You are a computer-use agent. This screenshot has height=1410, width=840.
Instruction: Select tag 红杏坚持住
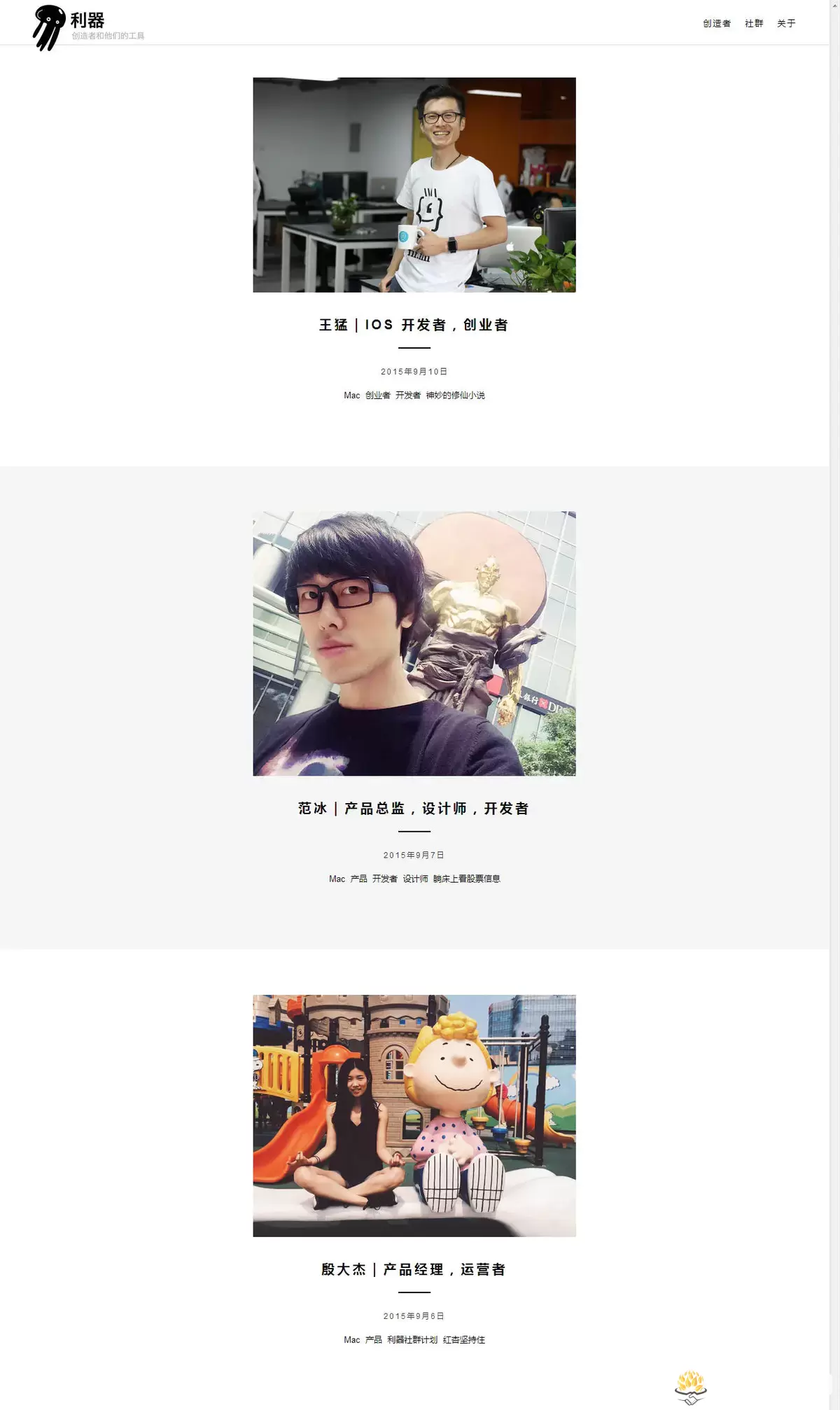(x=463, y=1340)
